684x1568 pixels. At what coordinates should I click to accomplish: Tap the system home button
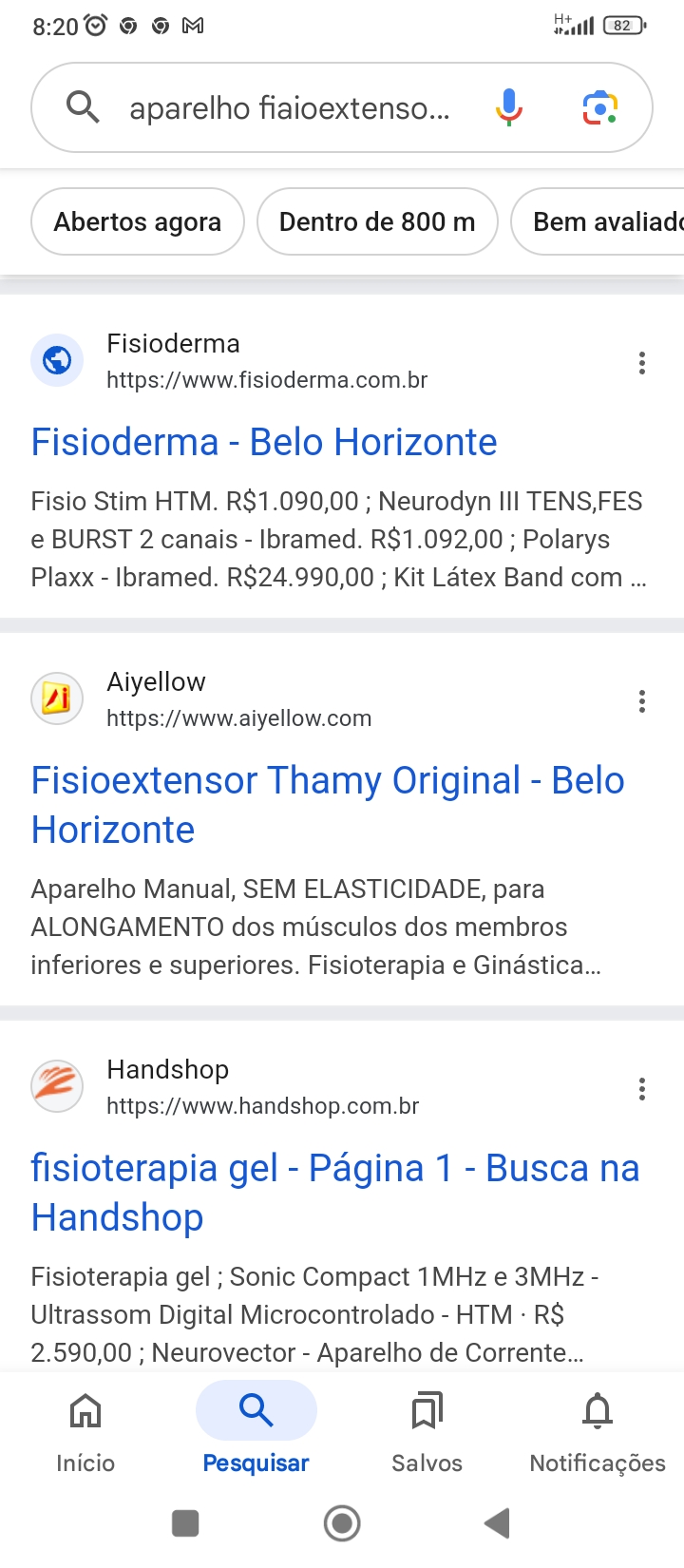tap(342, 1523)
